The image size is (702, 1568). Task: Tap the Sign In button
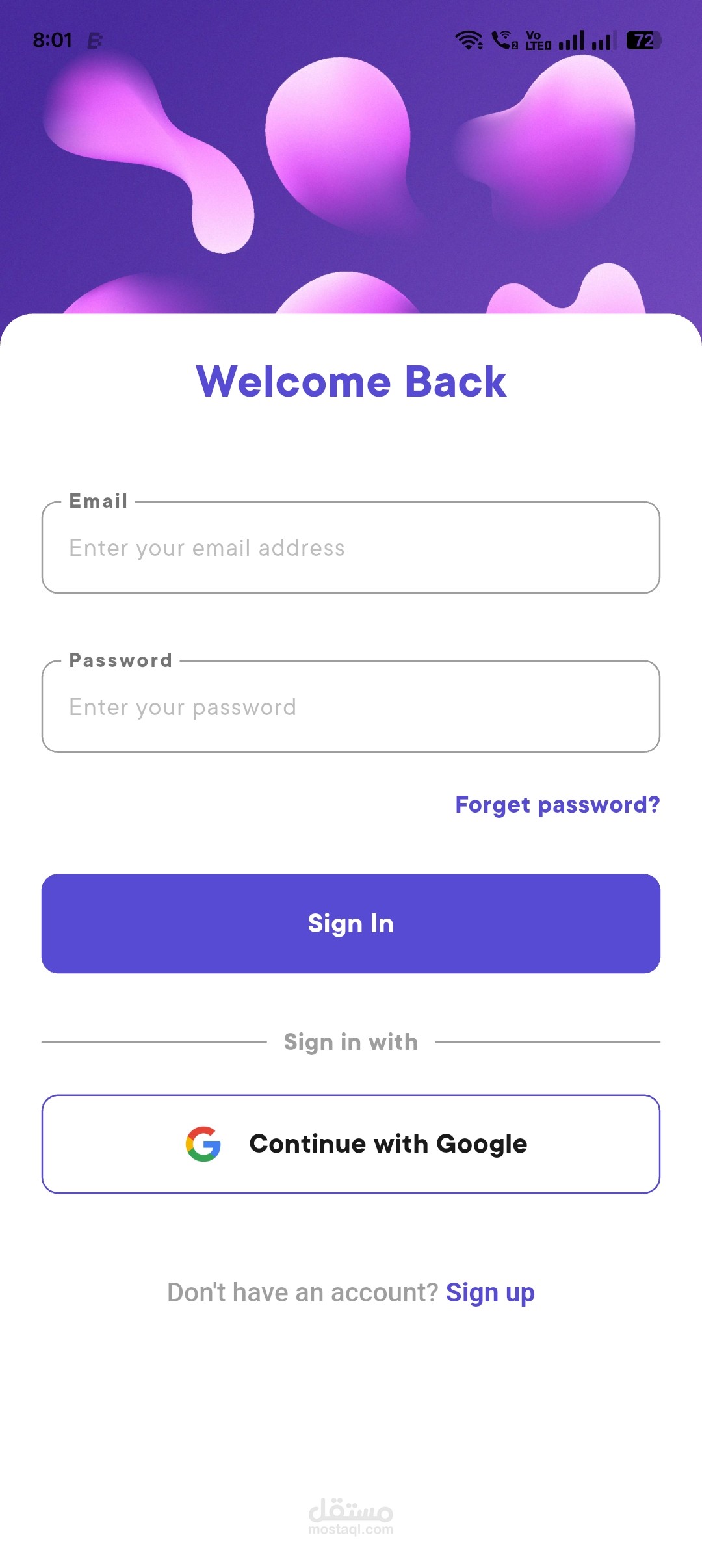click(351, 923)
